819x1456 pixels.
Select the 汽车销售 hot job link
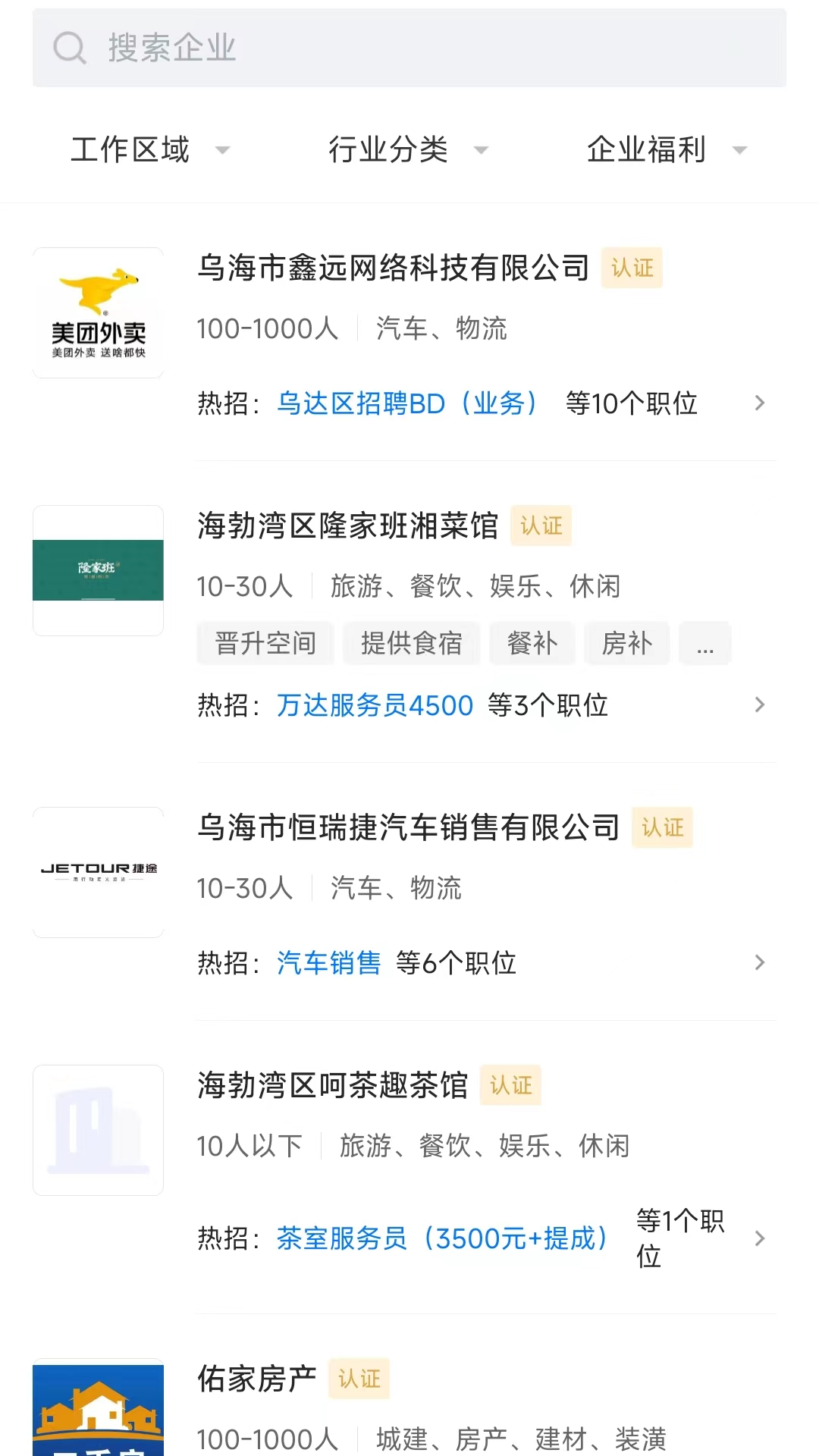pos(328,962)
